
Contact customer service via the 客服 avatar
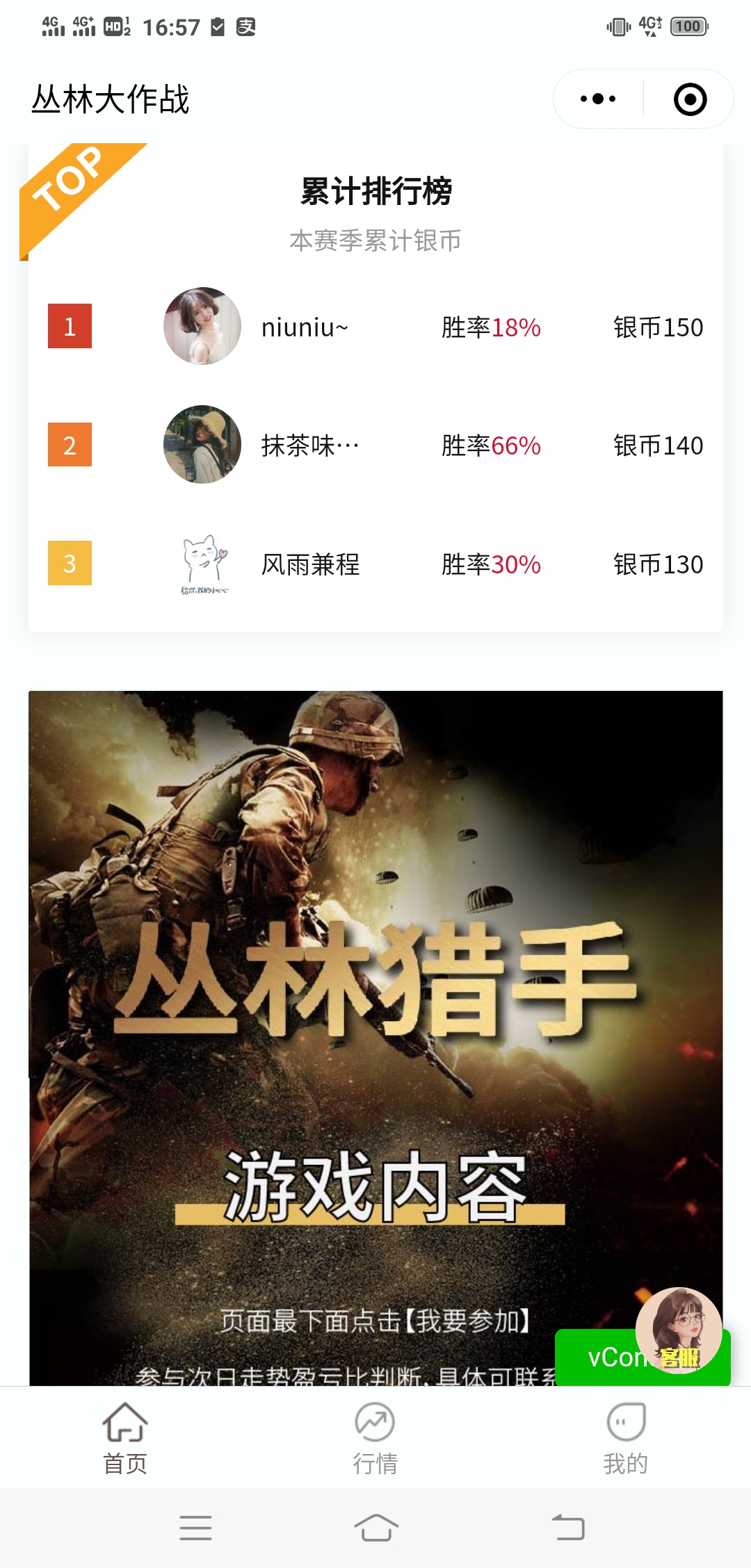click(x=679, y=1330)
